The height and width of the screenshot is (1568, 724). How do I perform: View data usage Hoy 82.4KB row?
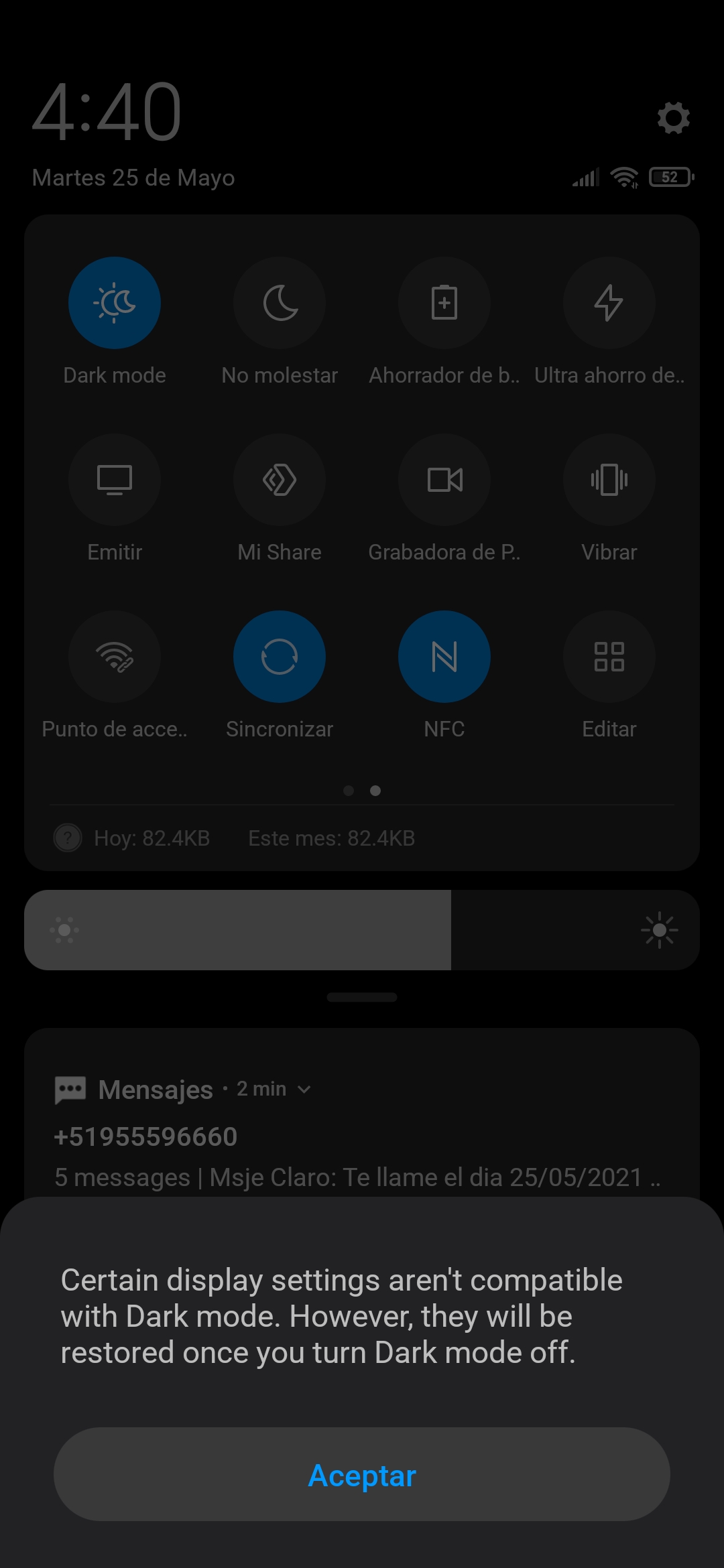tap(235, 838)
